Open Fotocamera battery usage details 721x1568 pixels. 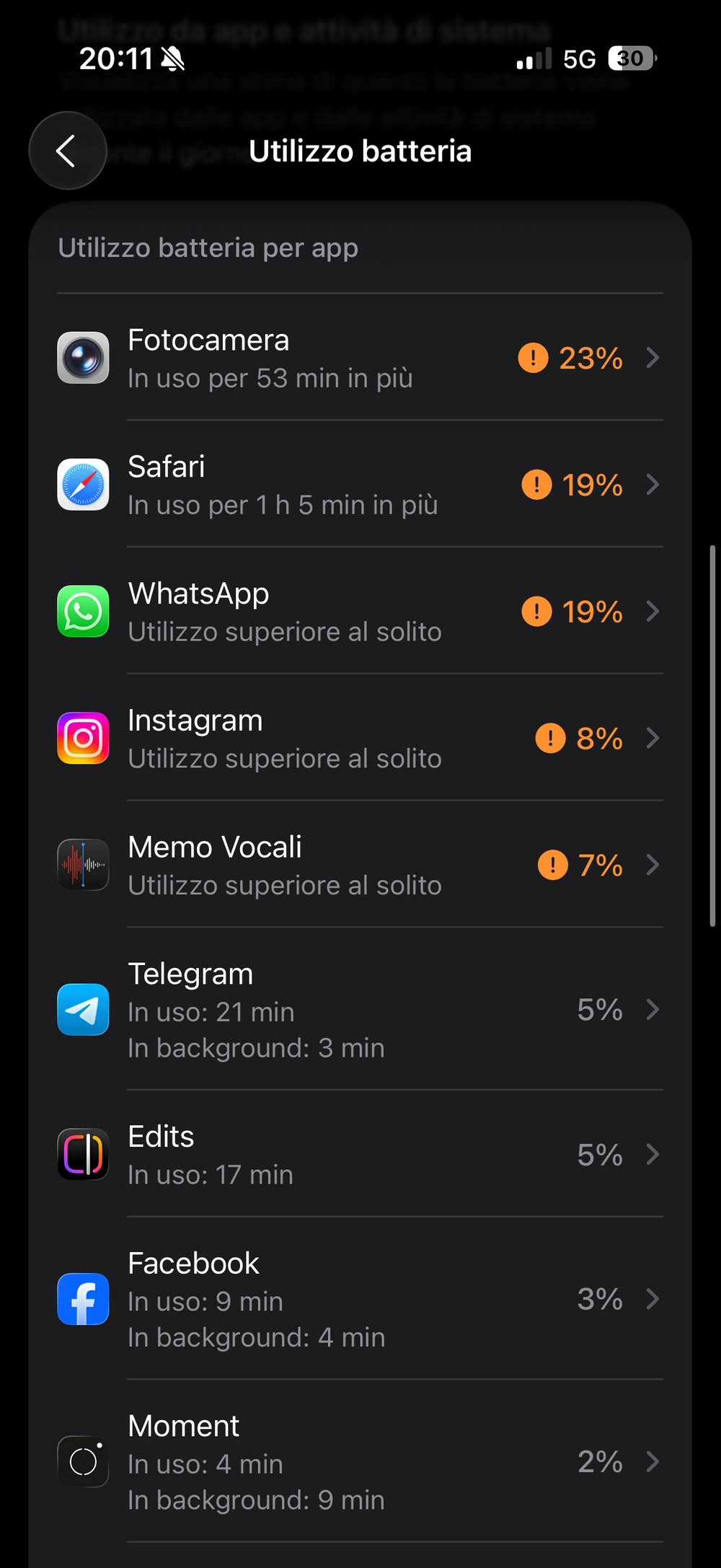(359, 358)
